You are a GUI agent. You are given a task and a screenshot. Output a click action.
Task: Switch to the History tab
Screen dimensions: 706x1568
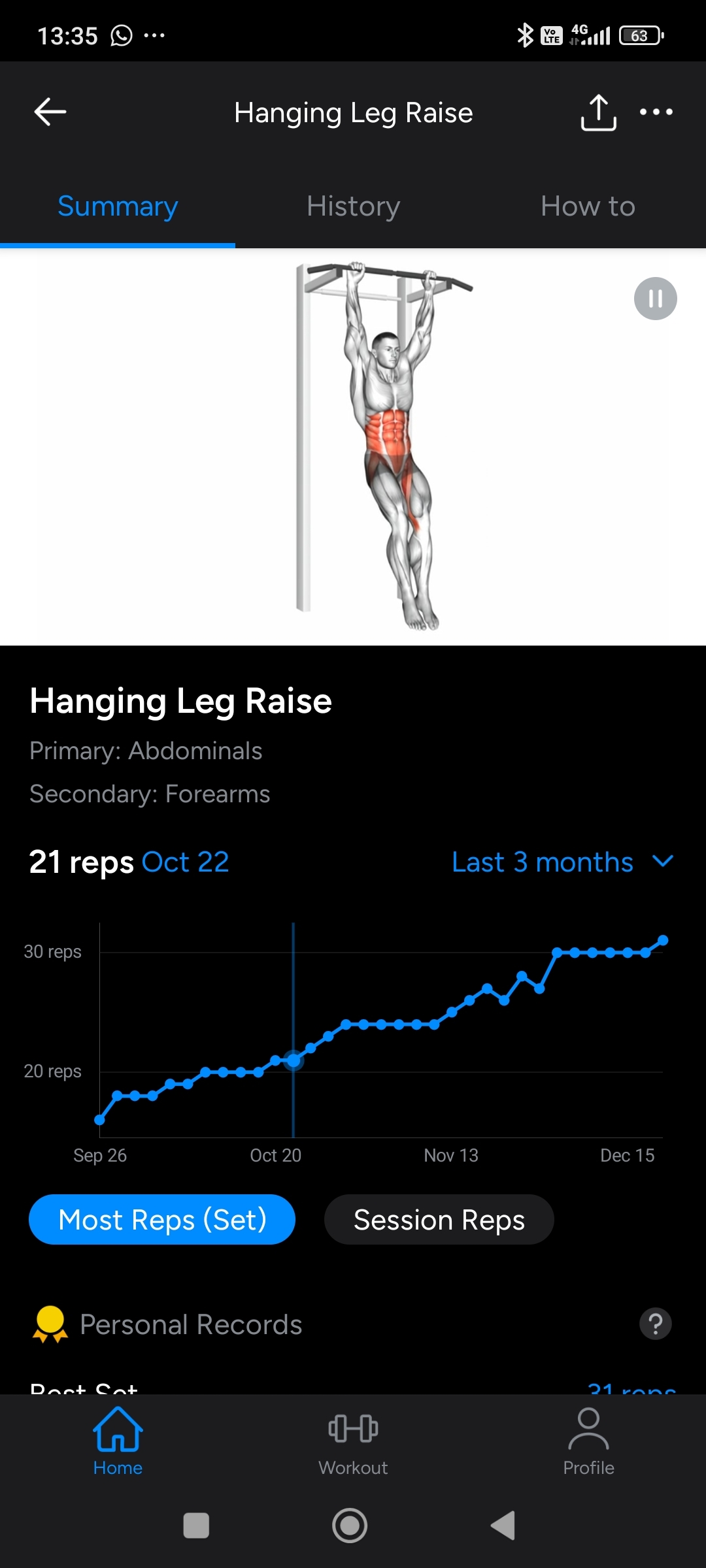pos(353,206)
